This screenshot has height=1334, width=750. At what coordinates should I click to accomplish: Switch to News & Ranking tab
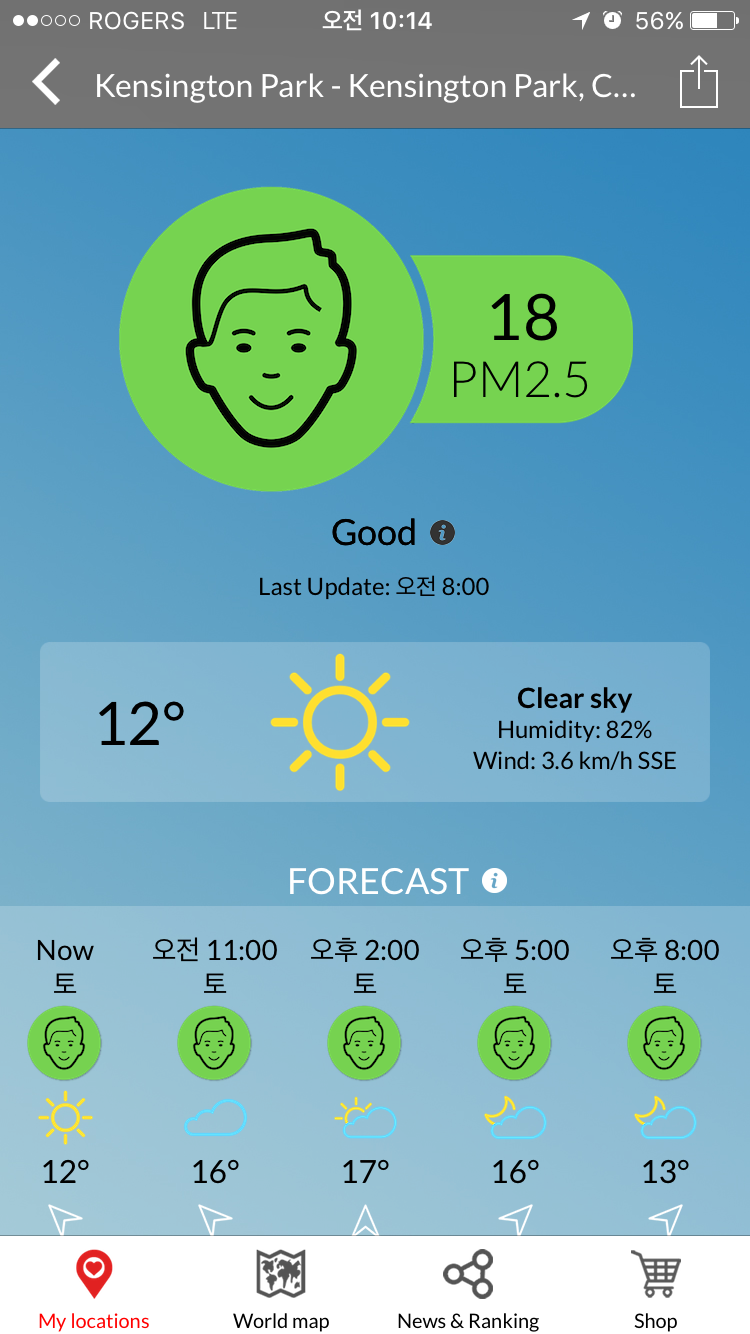pos(468,1289)
